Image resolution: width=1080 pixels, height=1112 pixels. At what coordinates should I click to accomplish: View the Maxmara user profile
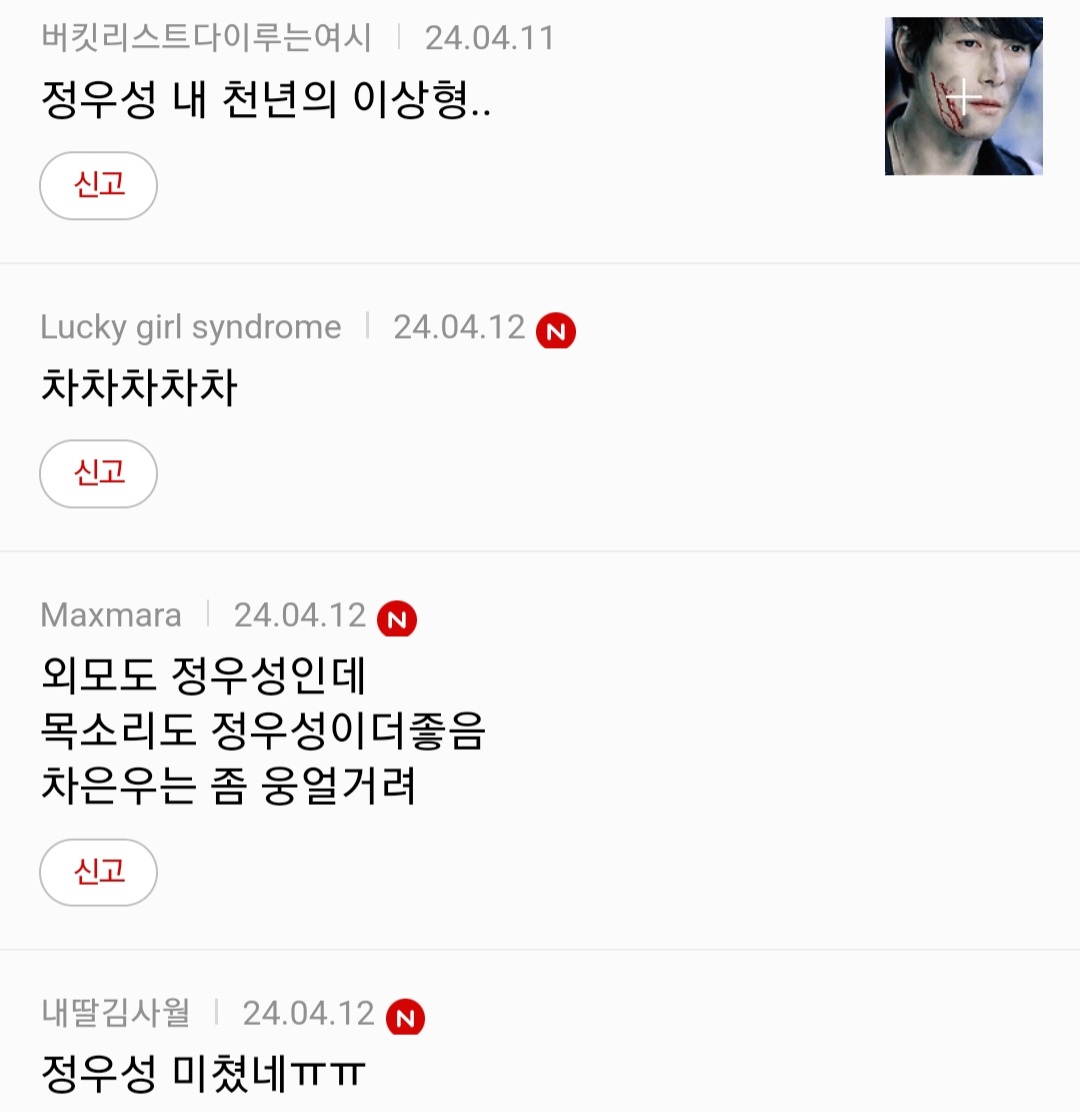tap(111, 615)
